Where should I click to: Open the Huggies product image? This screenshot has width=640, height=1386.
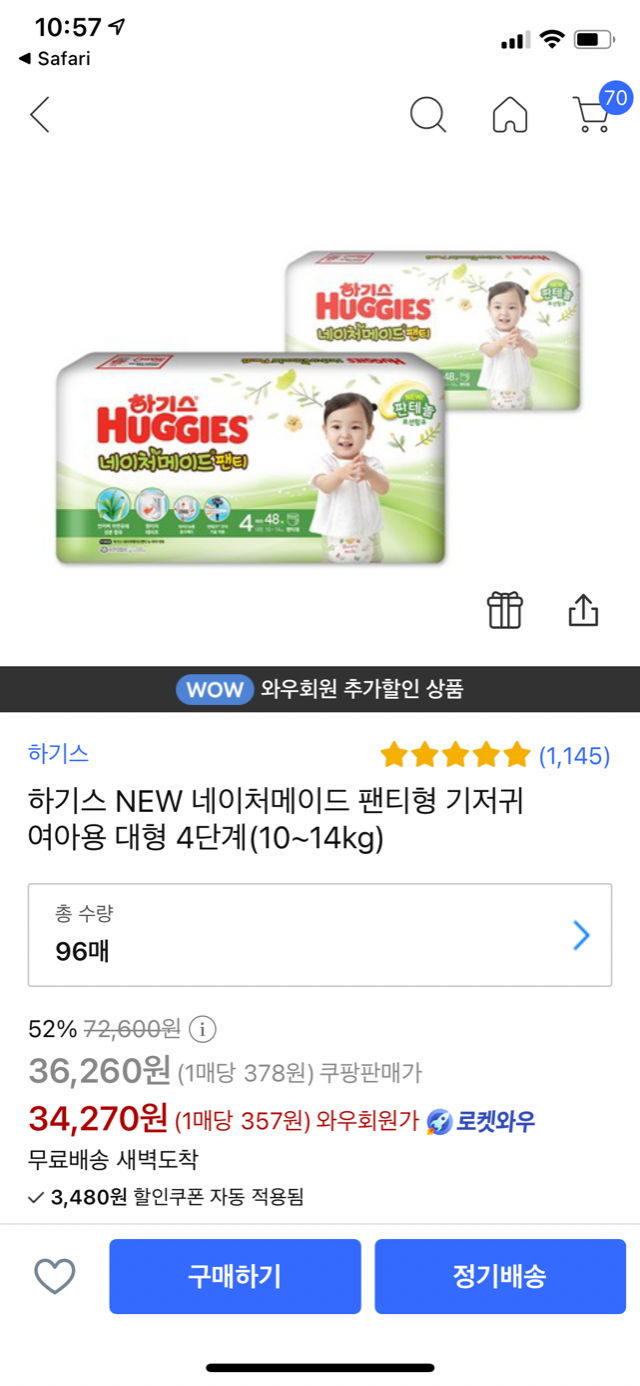coord(320,410)
